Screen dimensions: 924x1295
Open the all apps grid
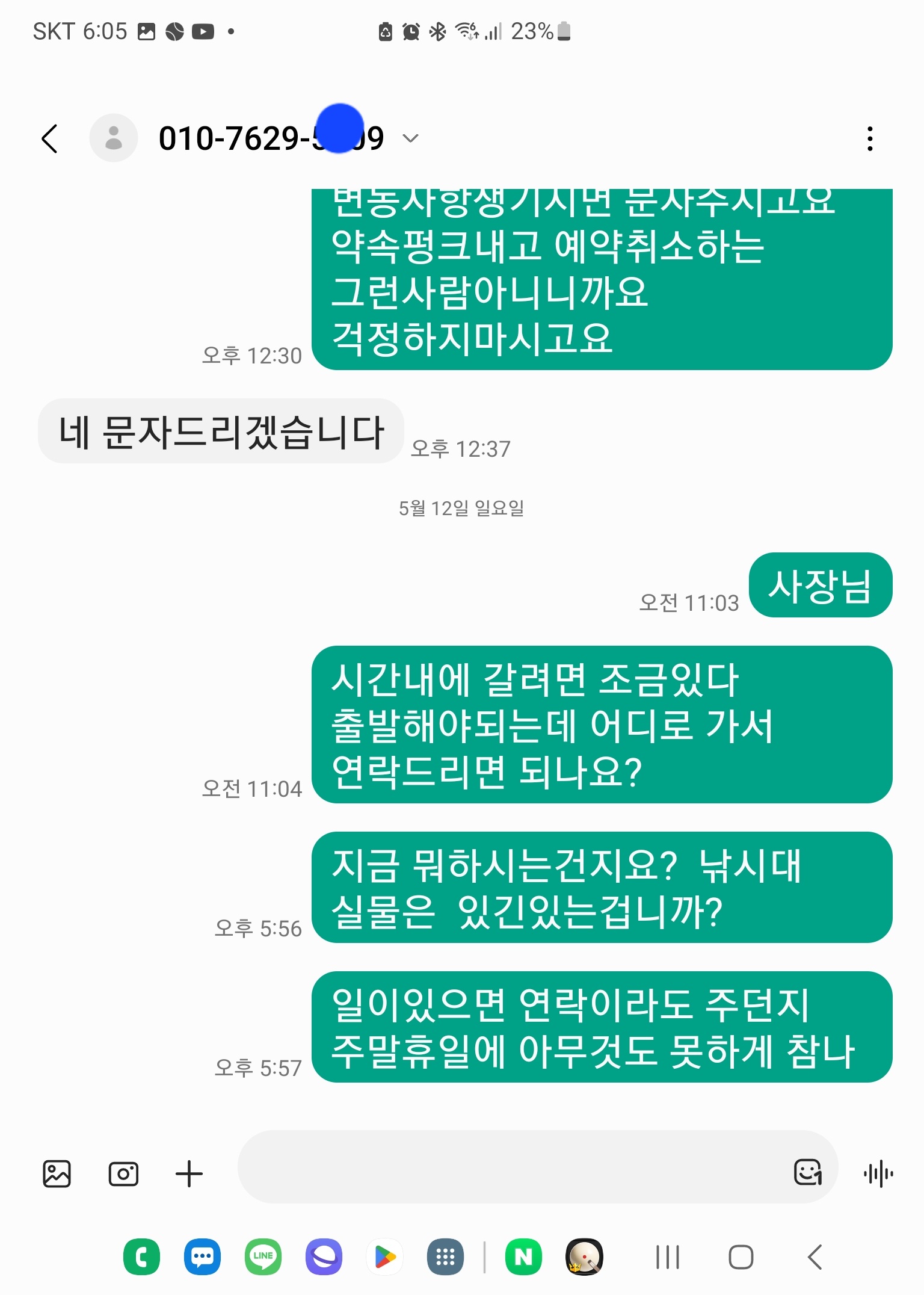445,1256
